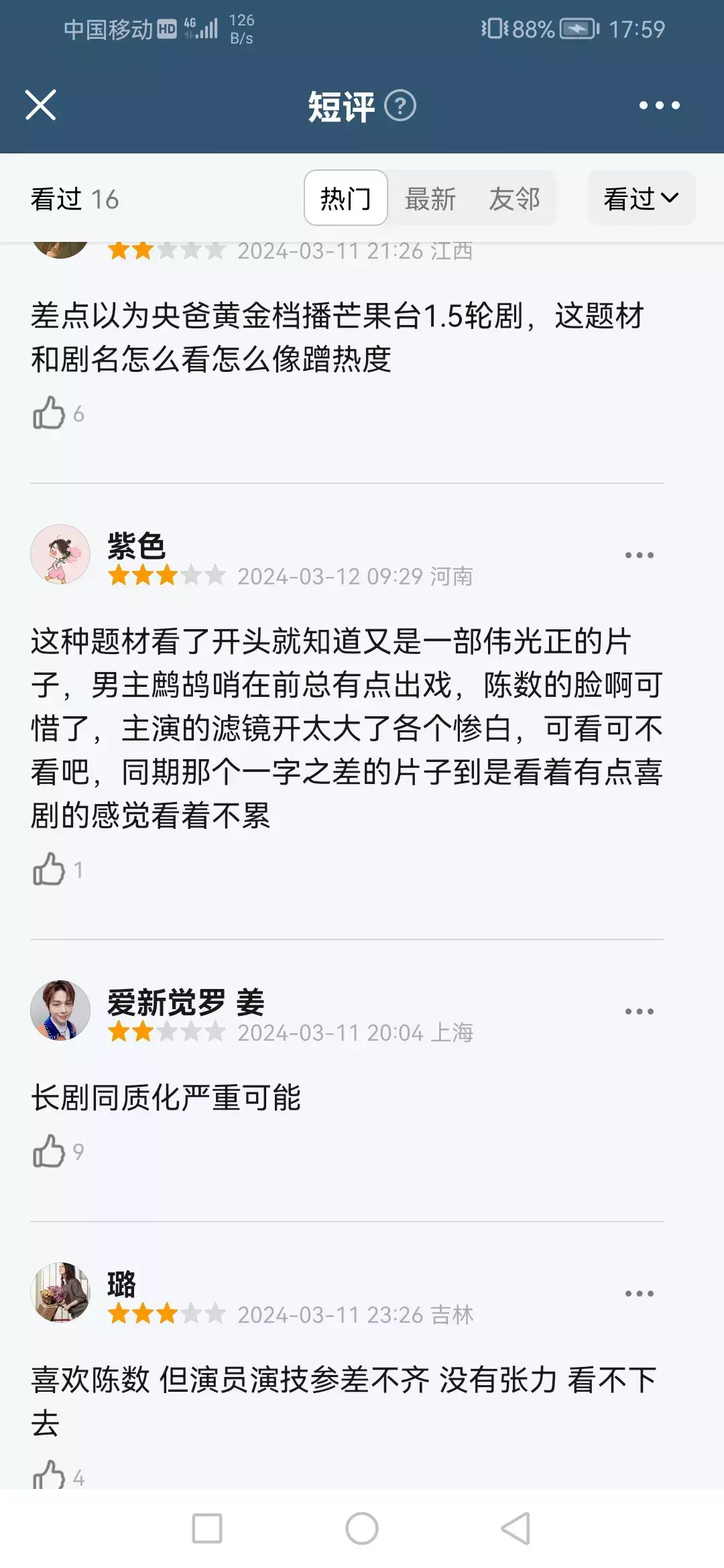Open 紫色's profile avatar
Image resolution: width=724 pixels, height=1568 pixels.
(x=60, y=554)
